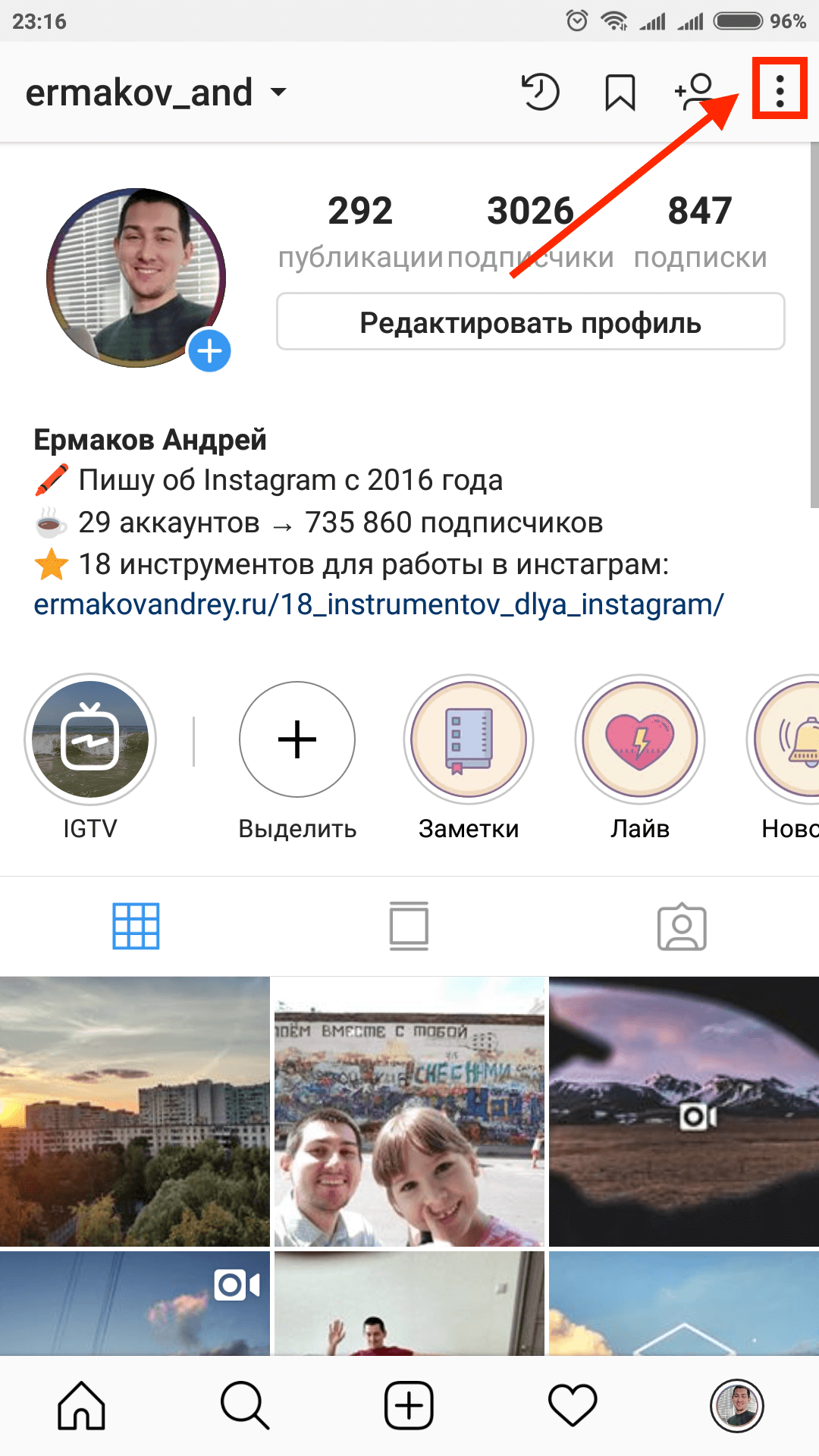Open the archive history icon
This screenshot has width=819, height=1456.
point(540,93)
